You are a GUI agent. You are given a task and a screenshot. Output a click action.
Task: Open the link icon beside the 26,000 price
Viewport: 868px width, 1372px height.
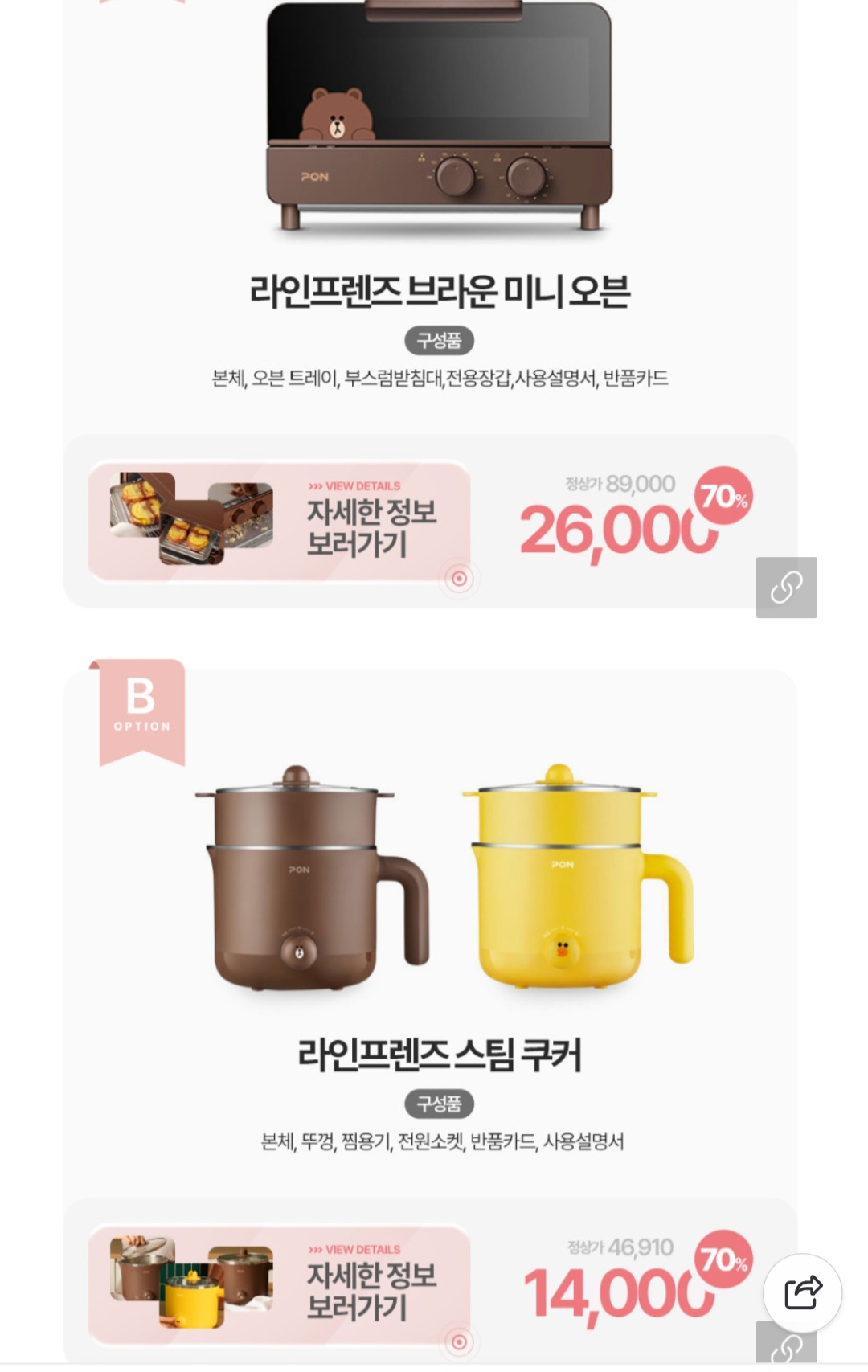pyautogui.click(x=786, y=588)
